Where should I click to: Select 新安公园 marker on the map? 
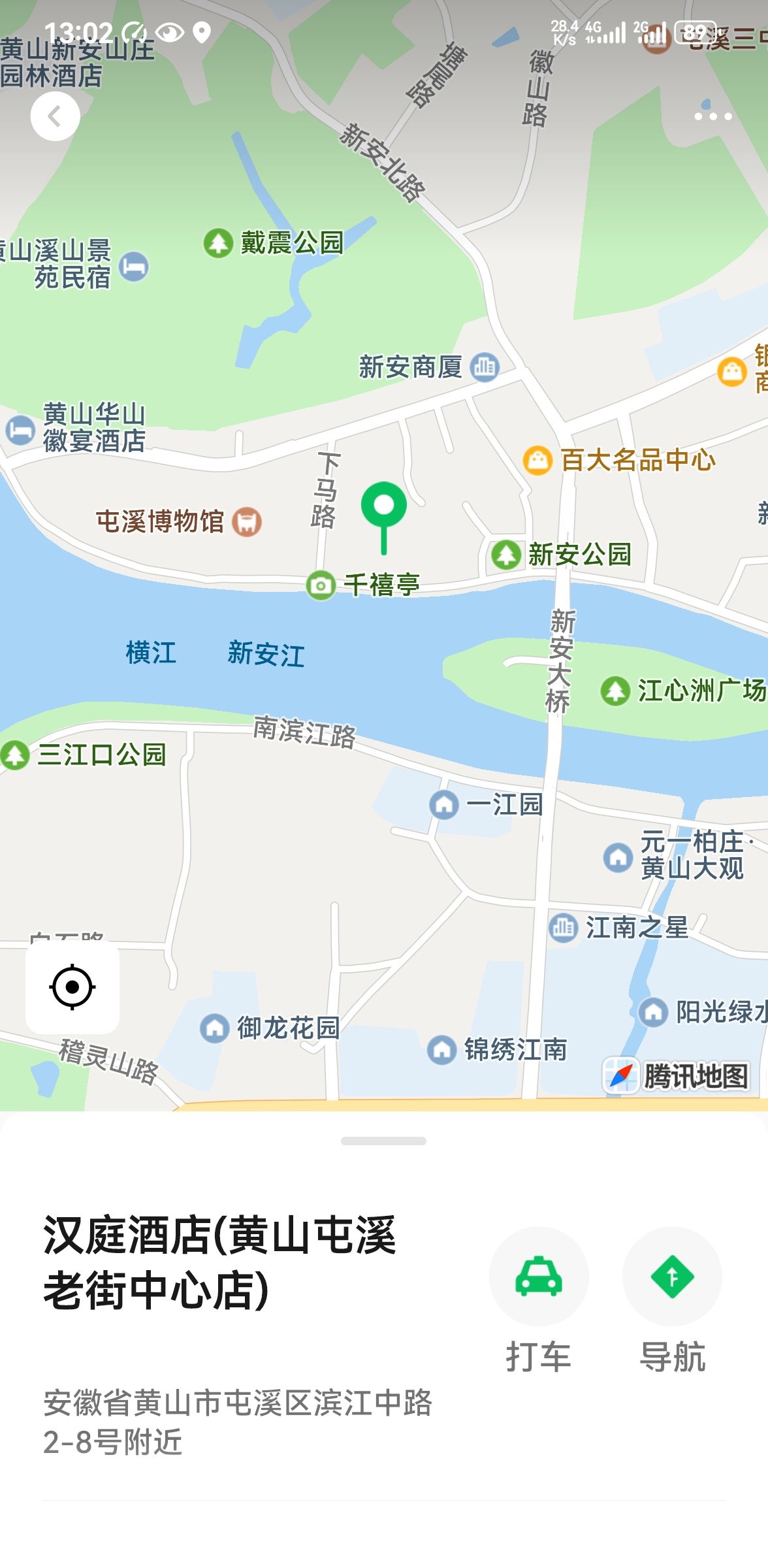[506, 555]
